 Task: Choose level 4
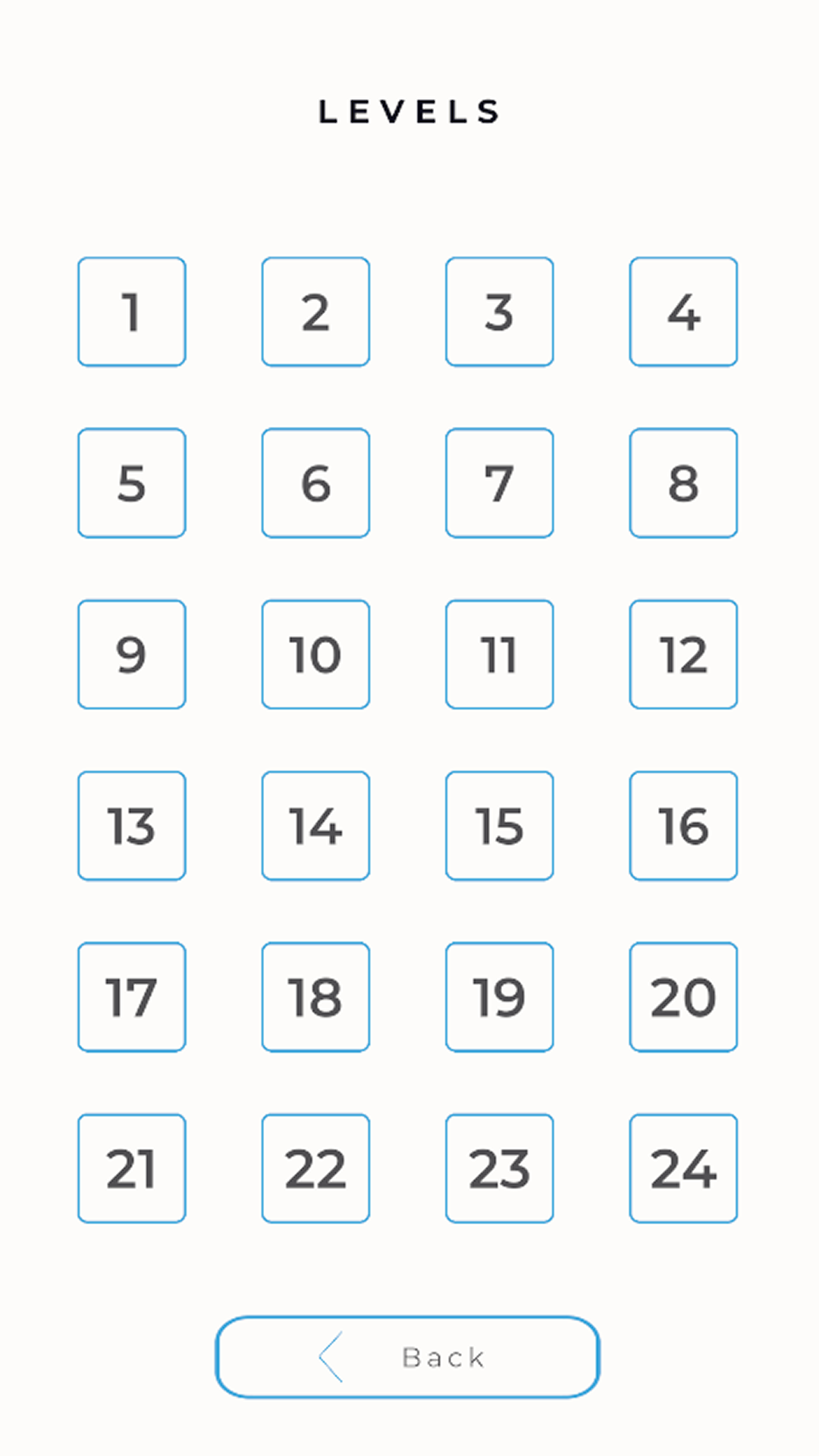pos(683,312)
